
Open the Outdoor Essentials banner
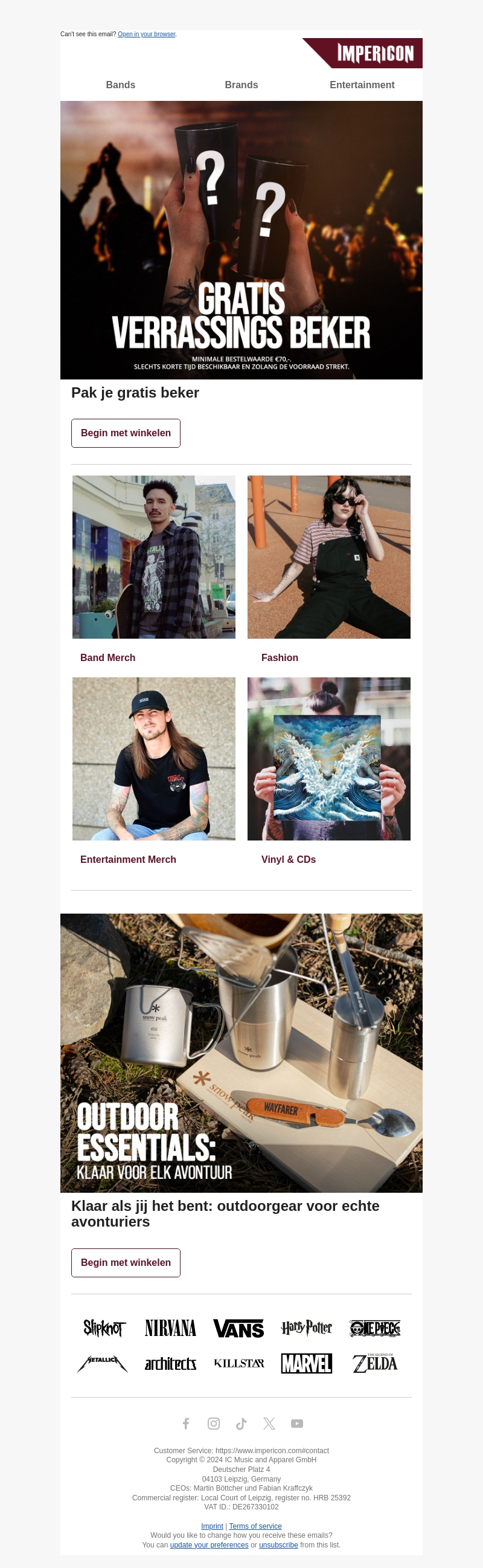coord(241,1053)
